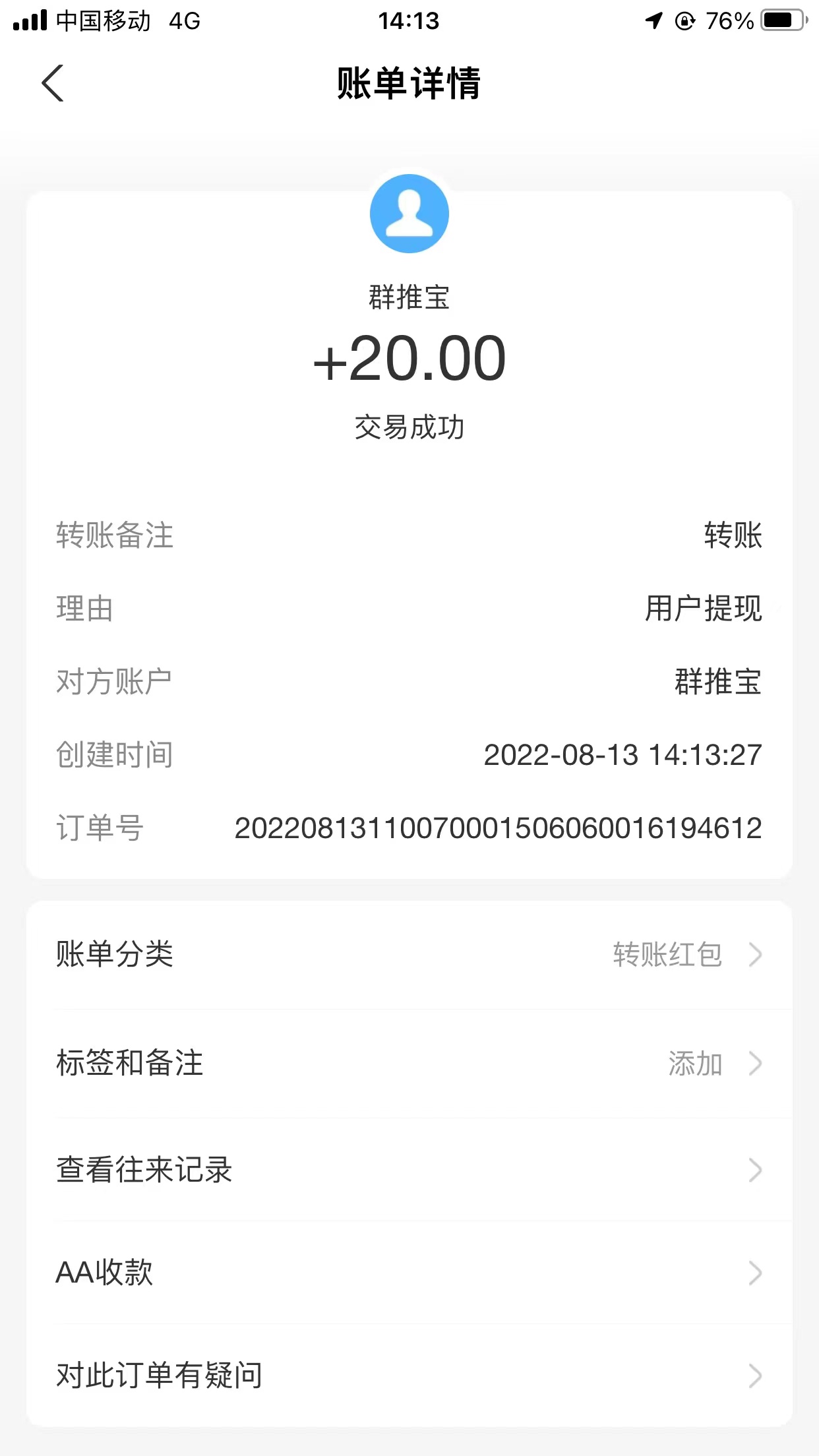This screenshot has width=819, height=1456.
Task: Expand the 账单分类 row
Action: (x=409, y=954)
